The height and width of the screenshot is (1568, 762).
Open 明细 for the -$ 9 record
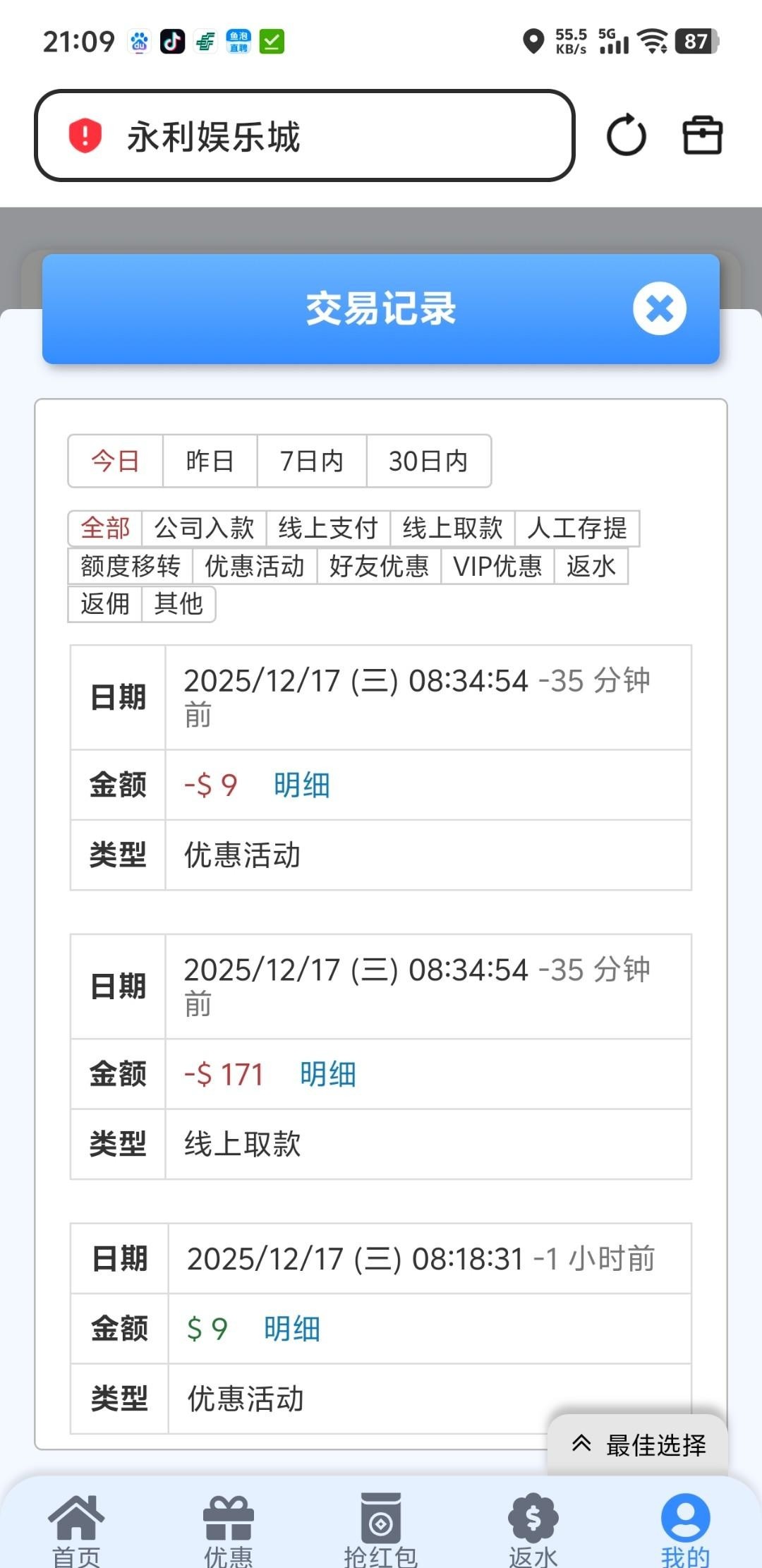point(301,785)
